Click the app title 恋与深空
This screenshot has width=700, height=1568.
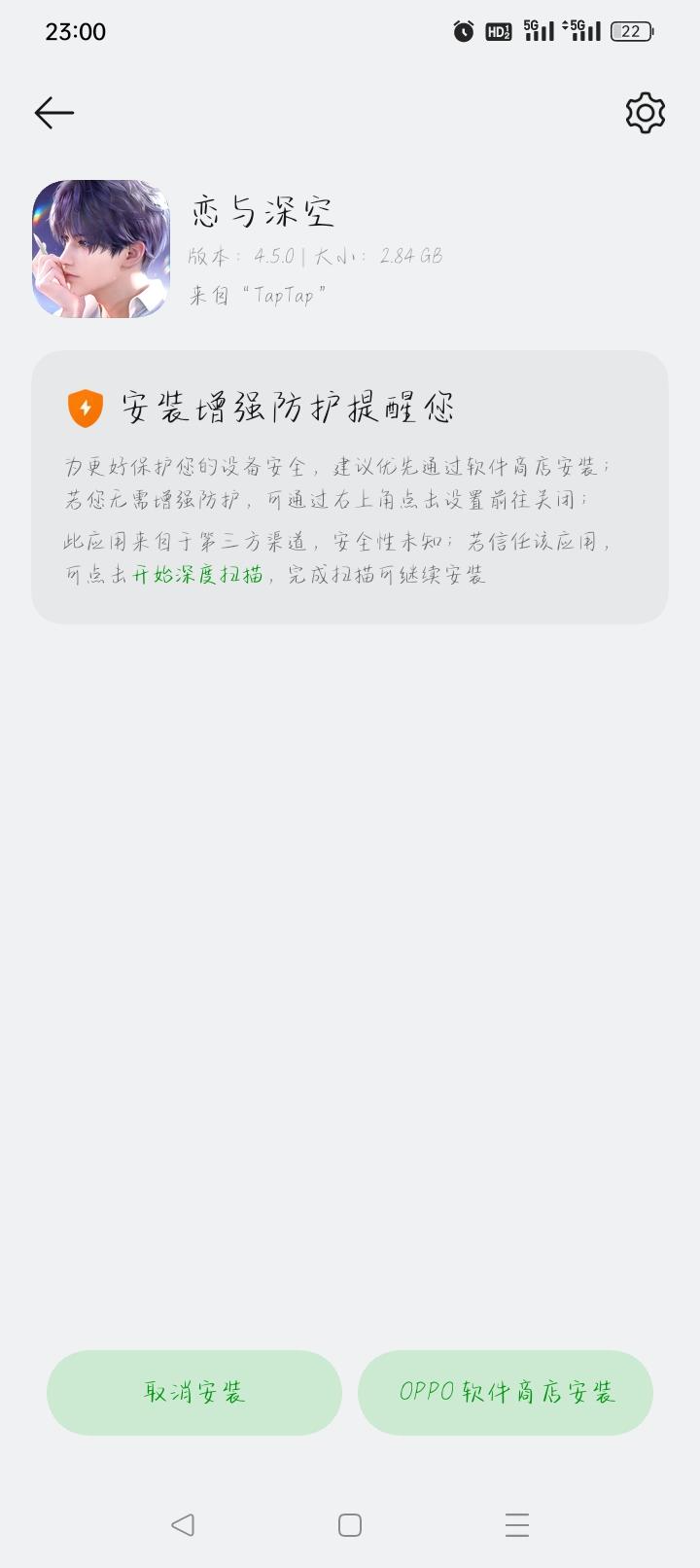point(262,211)
